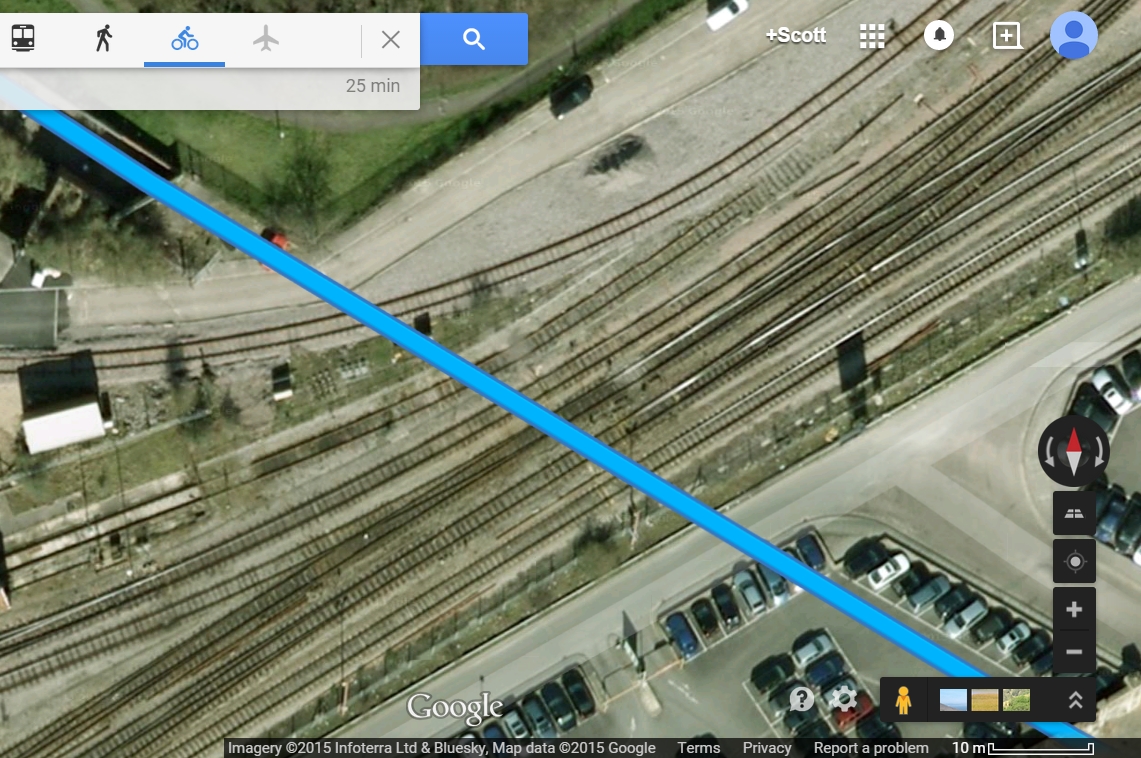Select the transit travel mode
The width and height of the screenshot is (1141, 758).
click(22, 39)
